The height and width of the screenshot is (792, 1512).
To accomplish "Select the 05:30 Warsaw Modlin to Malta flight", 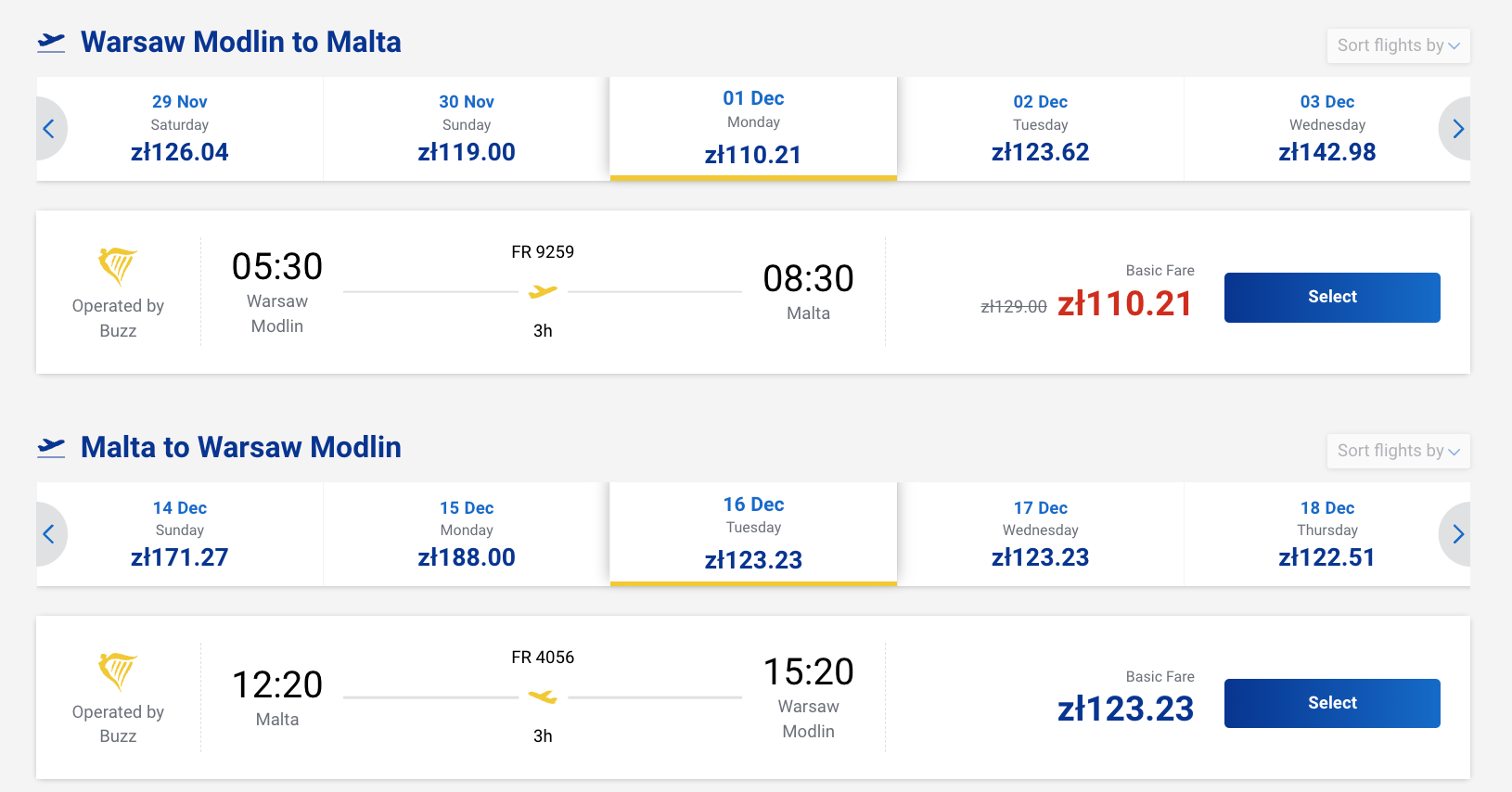I will click(1331, 297).
